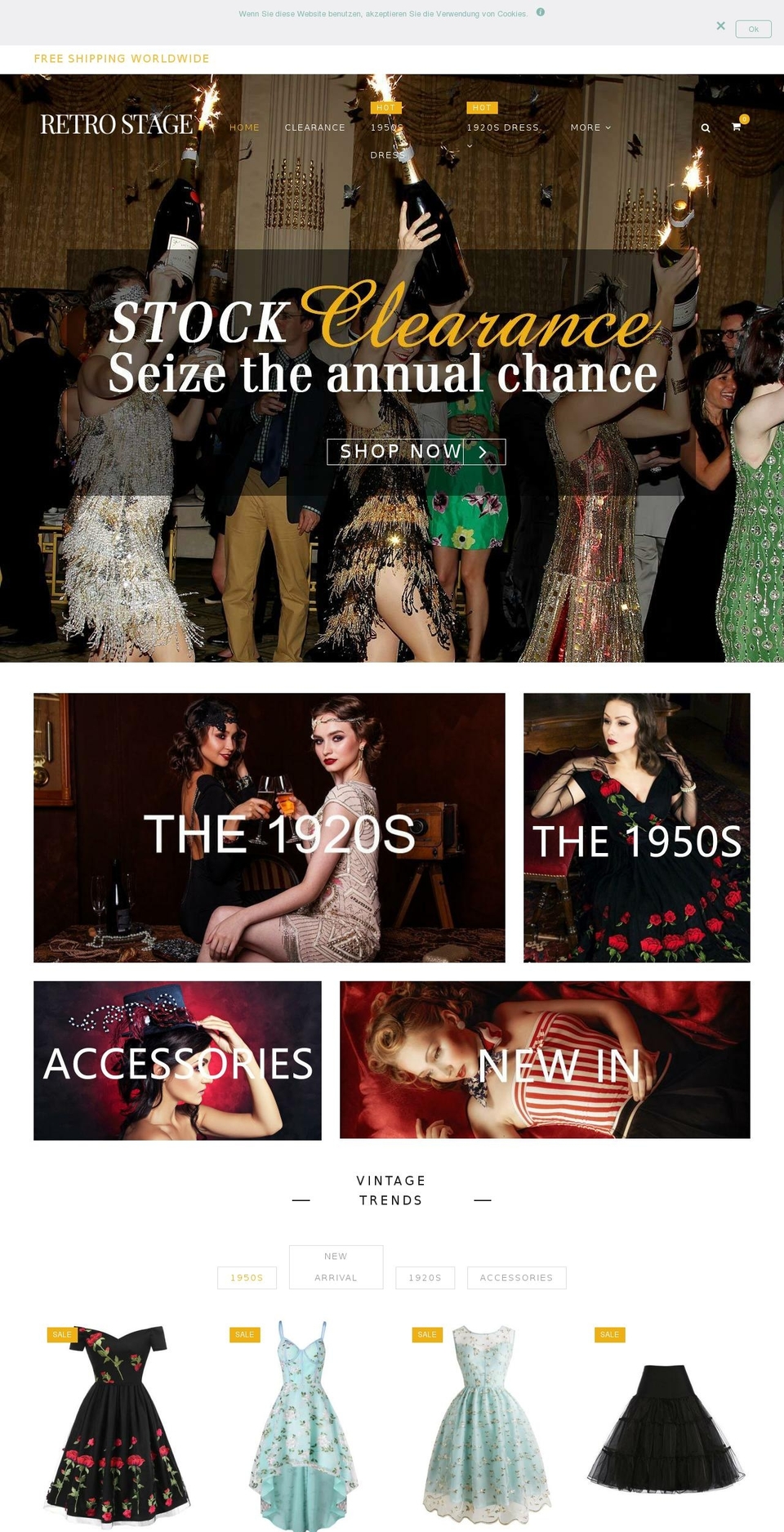View the shopping cart
Viewport: 784px width, 1532px height.
pos(737,127)
